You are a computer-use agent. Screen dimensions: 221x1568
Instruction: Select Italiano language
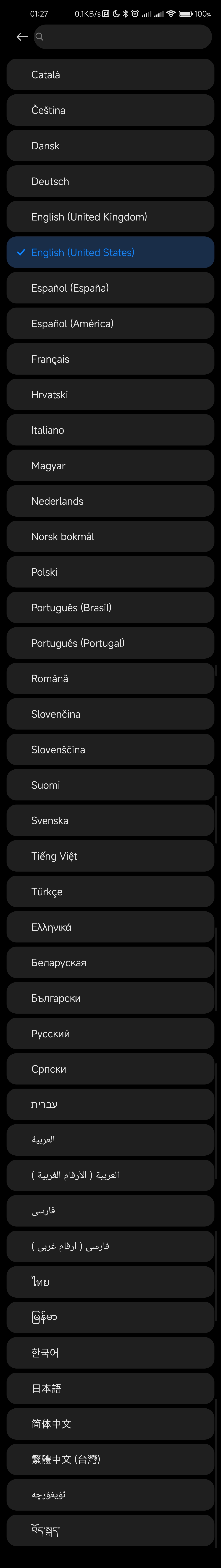[x=110, y=430]
